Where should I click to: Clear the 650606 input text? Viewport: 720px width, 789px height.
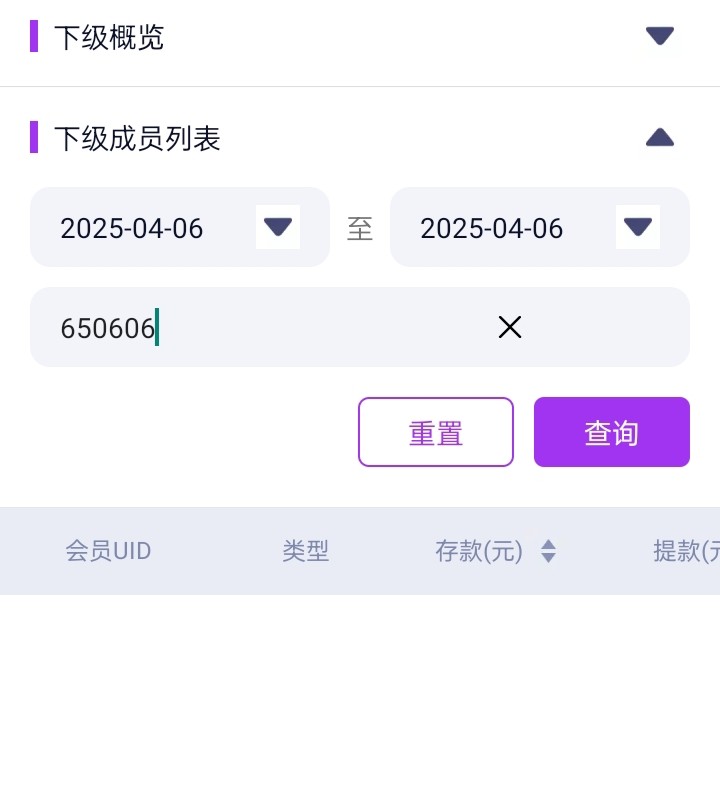[x=509, y=327]
